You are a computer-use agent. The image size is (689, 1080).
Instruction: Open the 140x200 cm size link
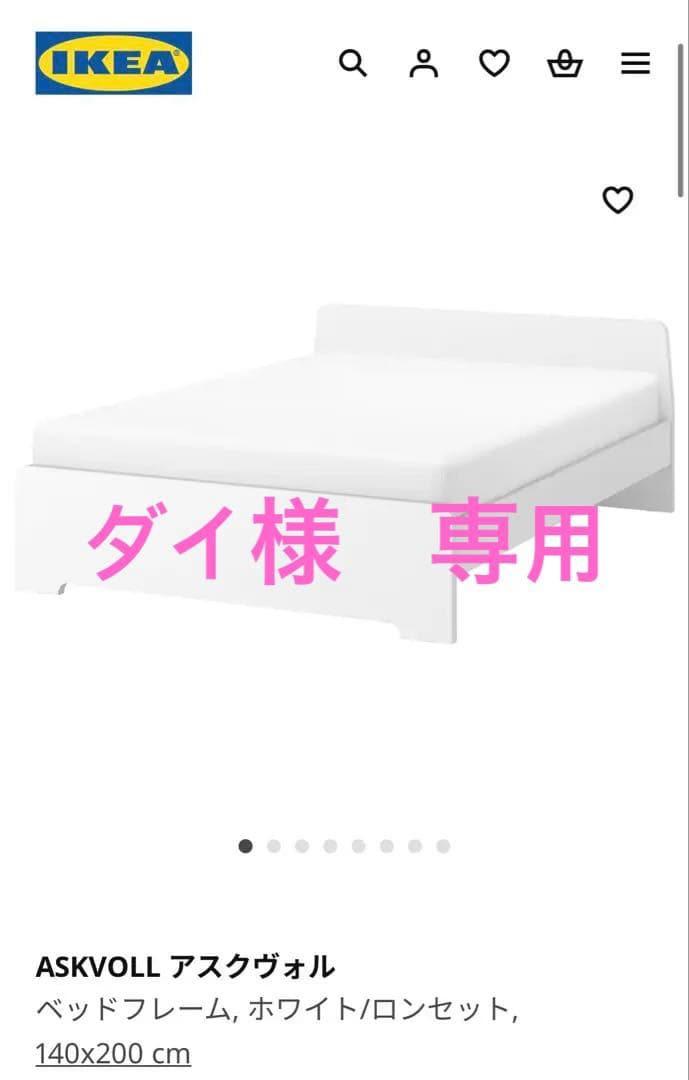point(113,1053)
